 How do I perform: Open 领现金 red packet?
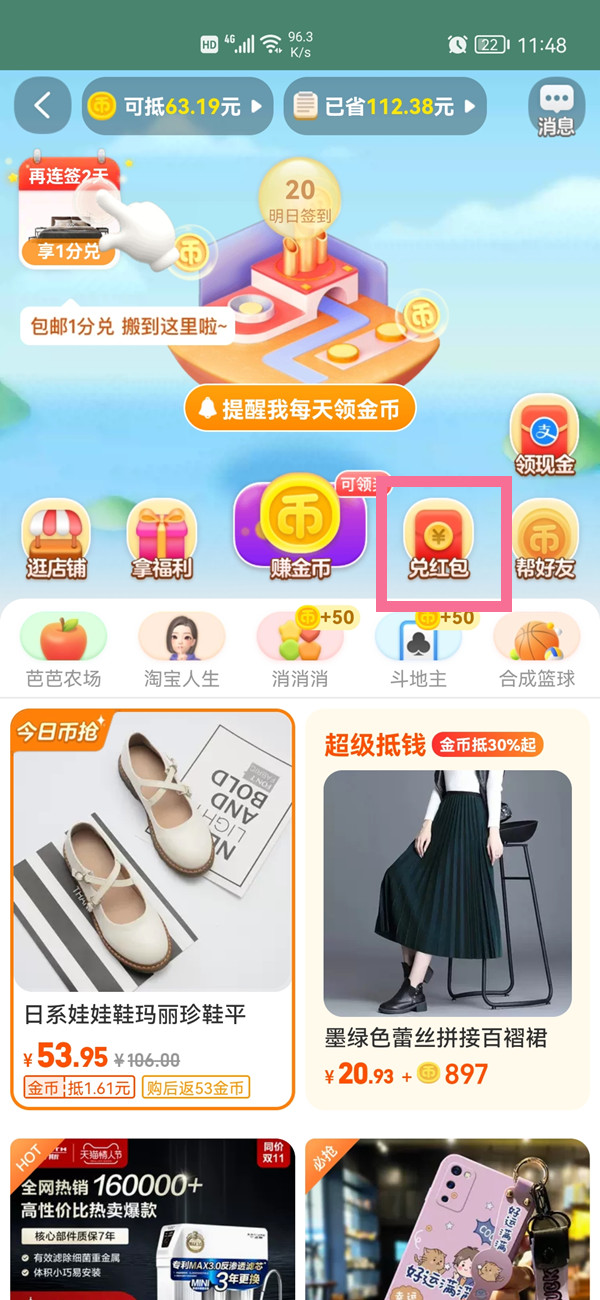pyautogui.click(x=544, y=436)
